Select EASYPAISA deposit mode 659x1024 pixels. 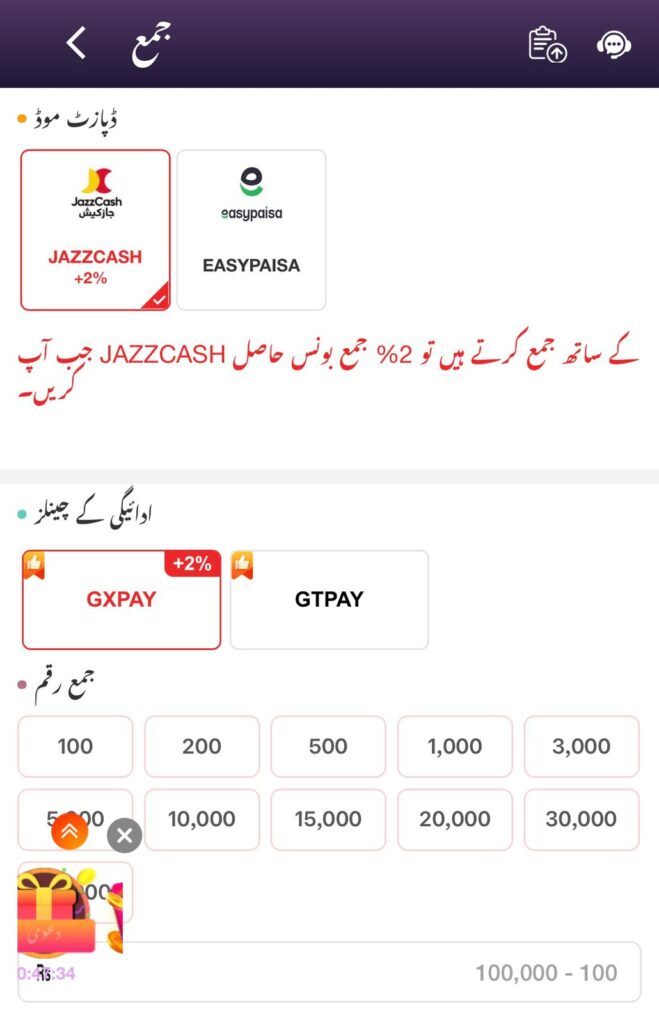click(x=251, y=230)
